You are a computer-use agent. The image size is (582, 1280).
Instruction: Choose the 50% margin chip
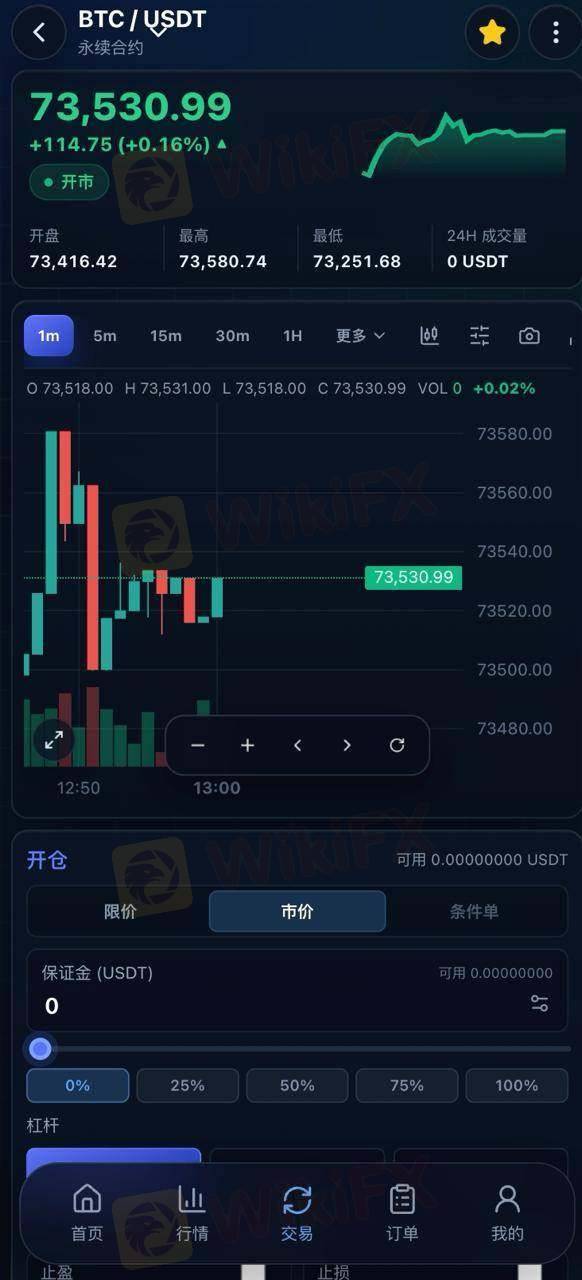297,1085
